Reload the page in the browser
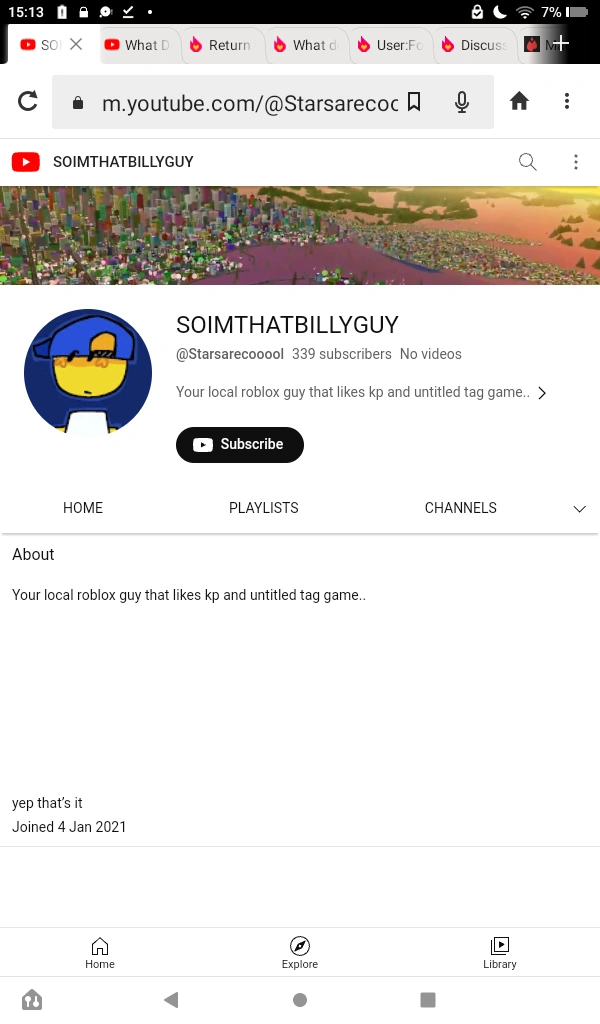 28,101
